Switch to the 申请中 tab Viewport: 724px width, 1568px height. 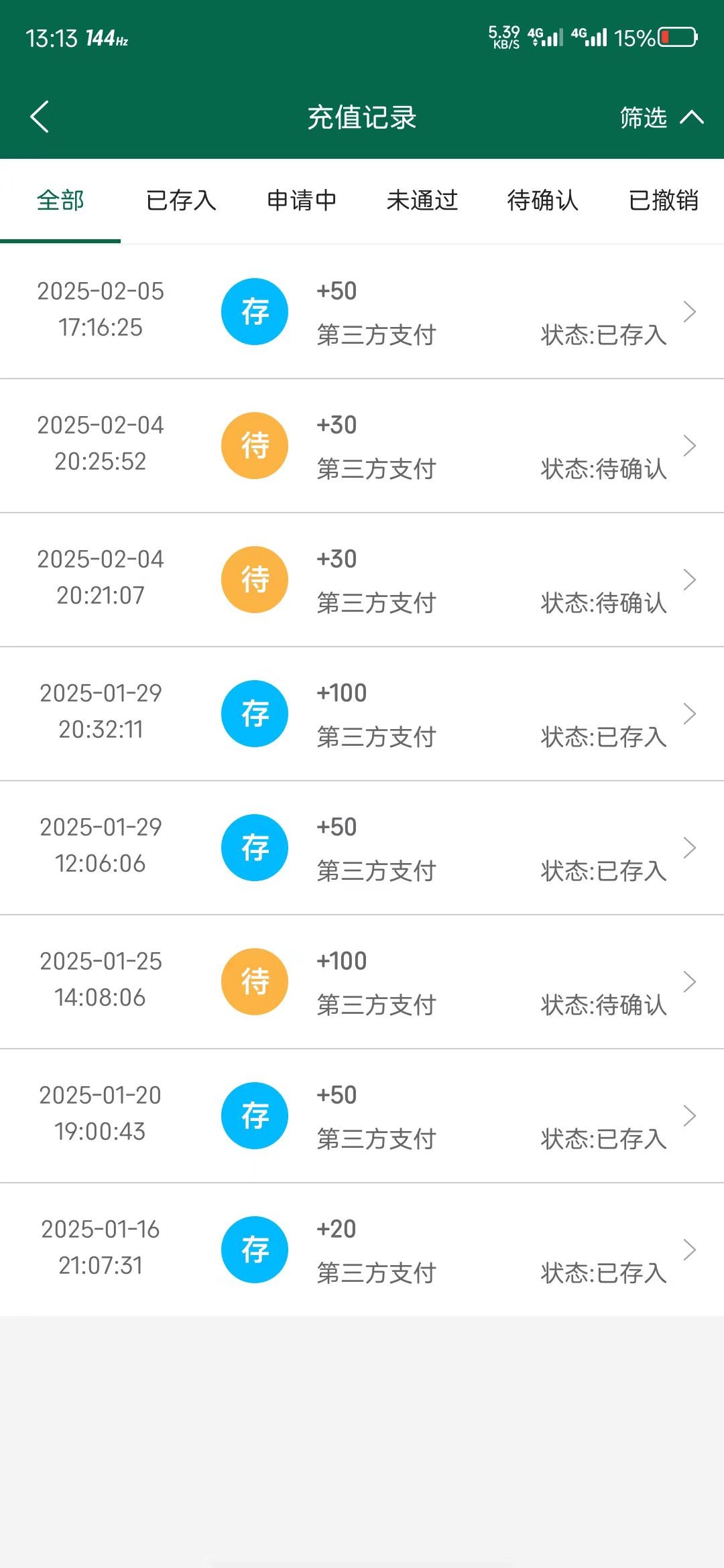(302, 200)
